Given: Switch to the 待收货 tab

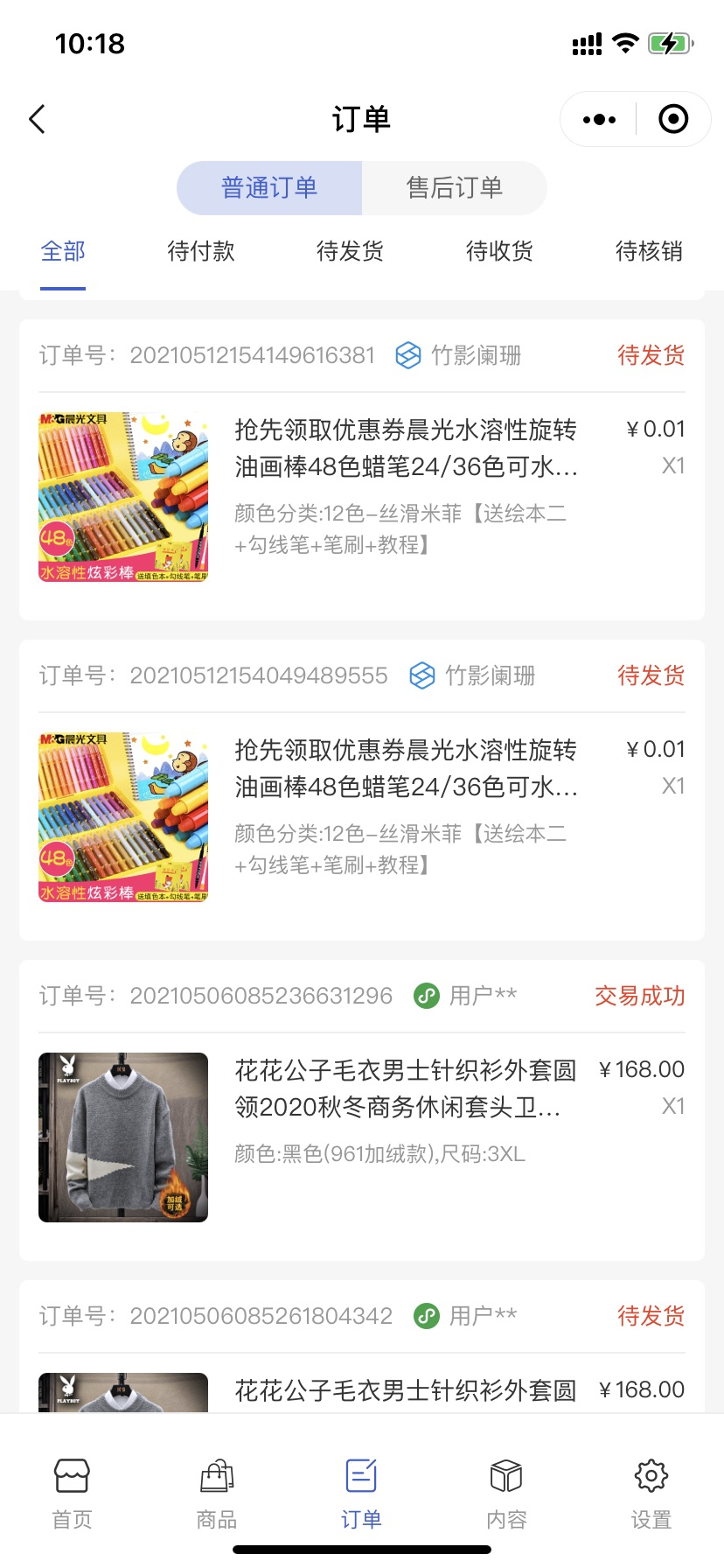Looking at the screenshot, I should [499, 252].
